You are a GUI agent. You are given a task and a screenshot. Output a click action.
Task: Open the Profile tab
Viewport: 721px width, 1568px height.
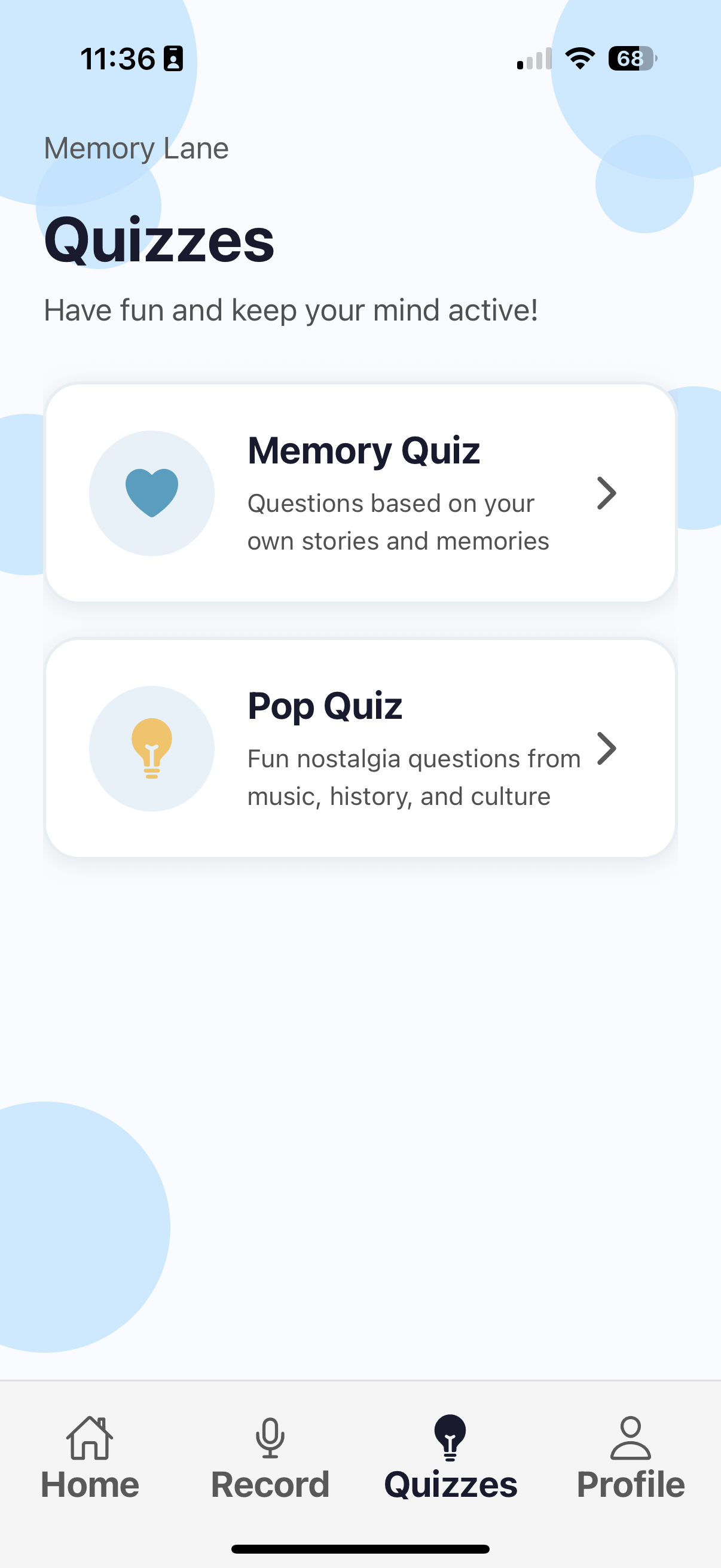click(x=630, y=1459)
